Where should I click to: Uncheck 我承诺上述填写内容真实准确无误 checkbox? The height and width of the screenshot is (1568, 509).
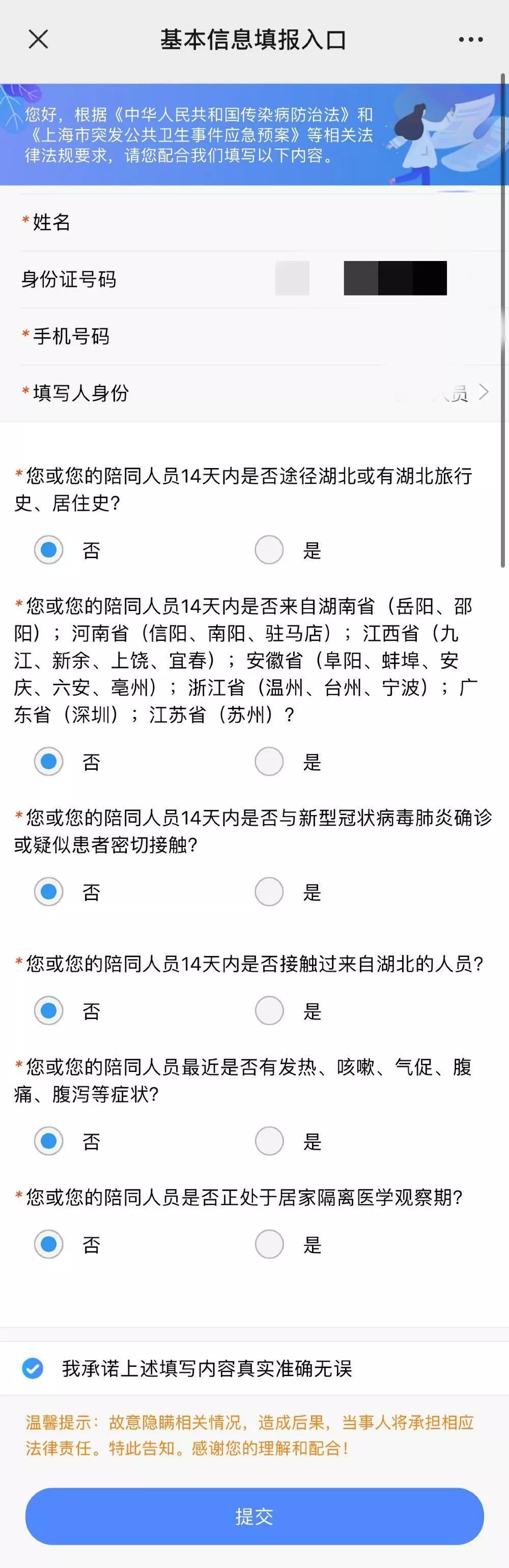tap(32, 1369)
